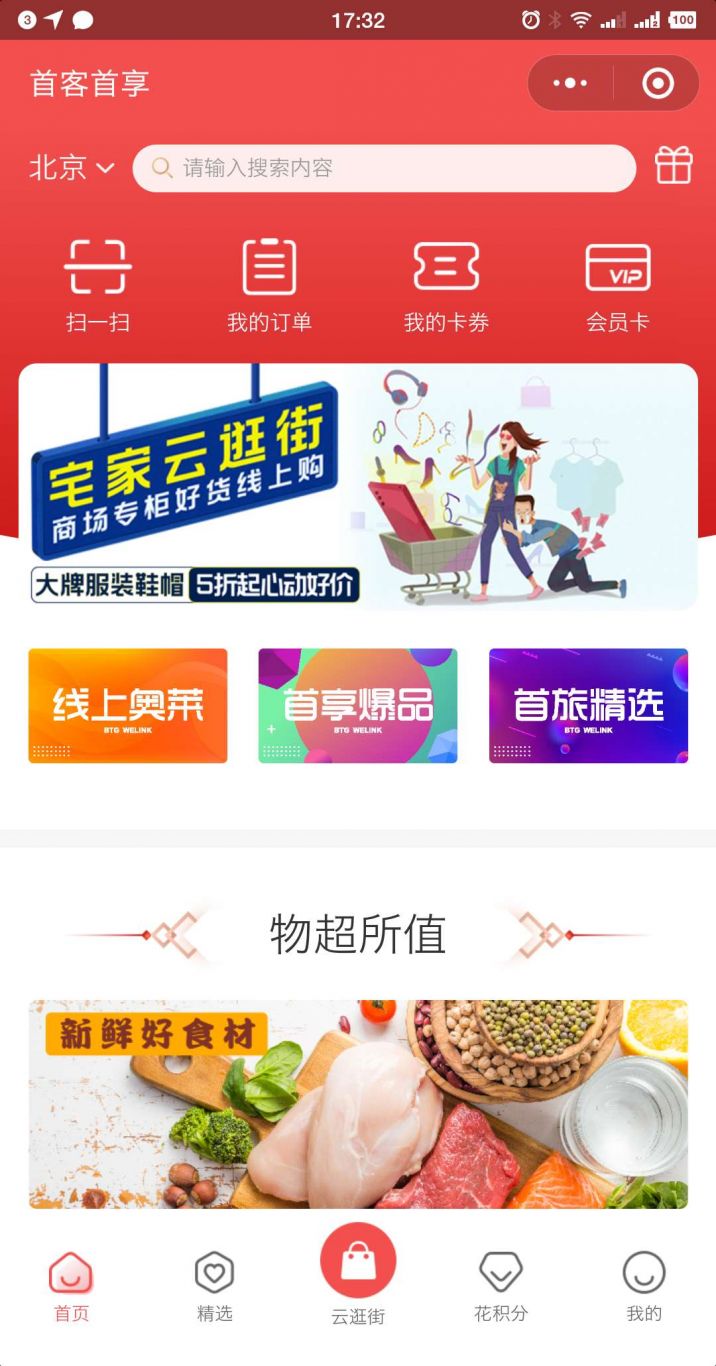716x1366 pixels.
Task: Open the mini program overflow menu
Action: pos(570,83)
